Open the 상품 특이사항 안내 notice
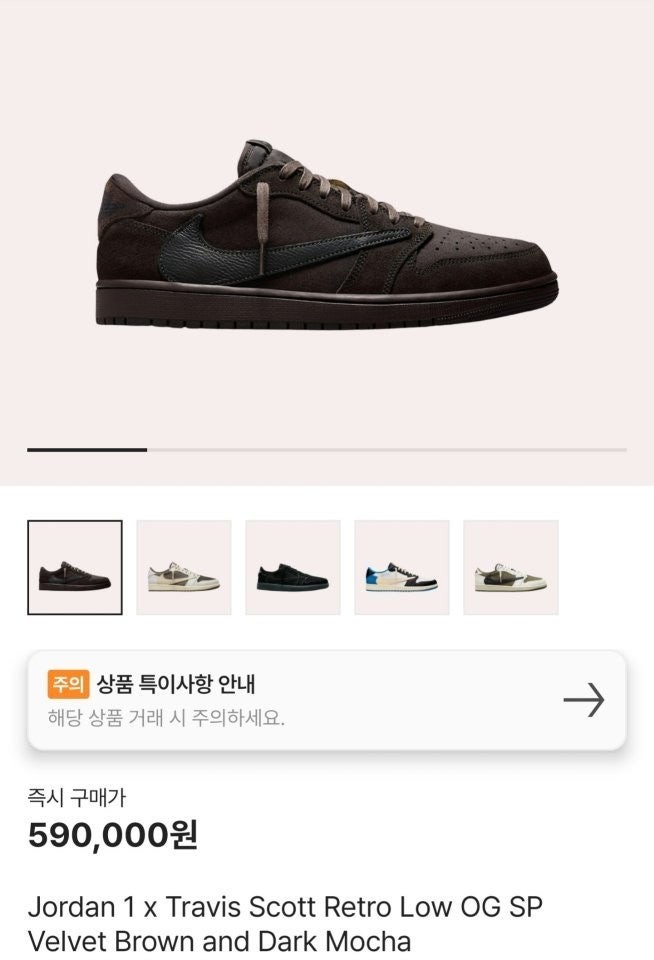The width and height of the screenshot is (654, 960). 326,700
